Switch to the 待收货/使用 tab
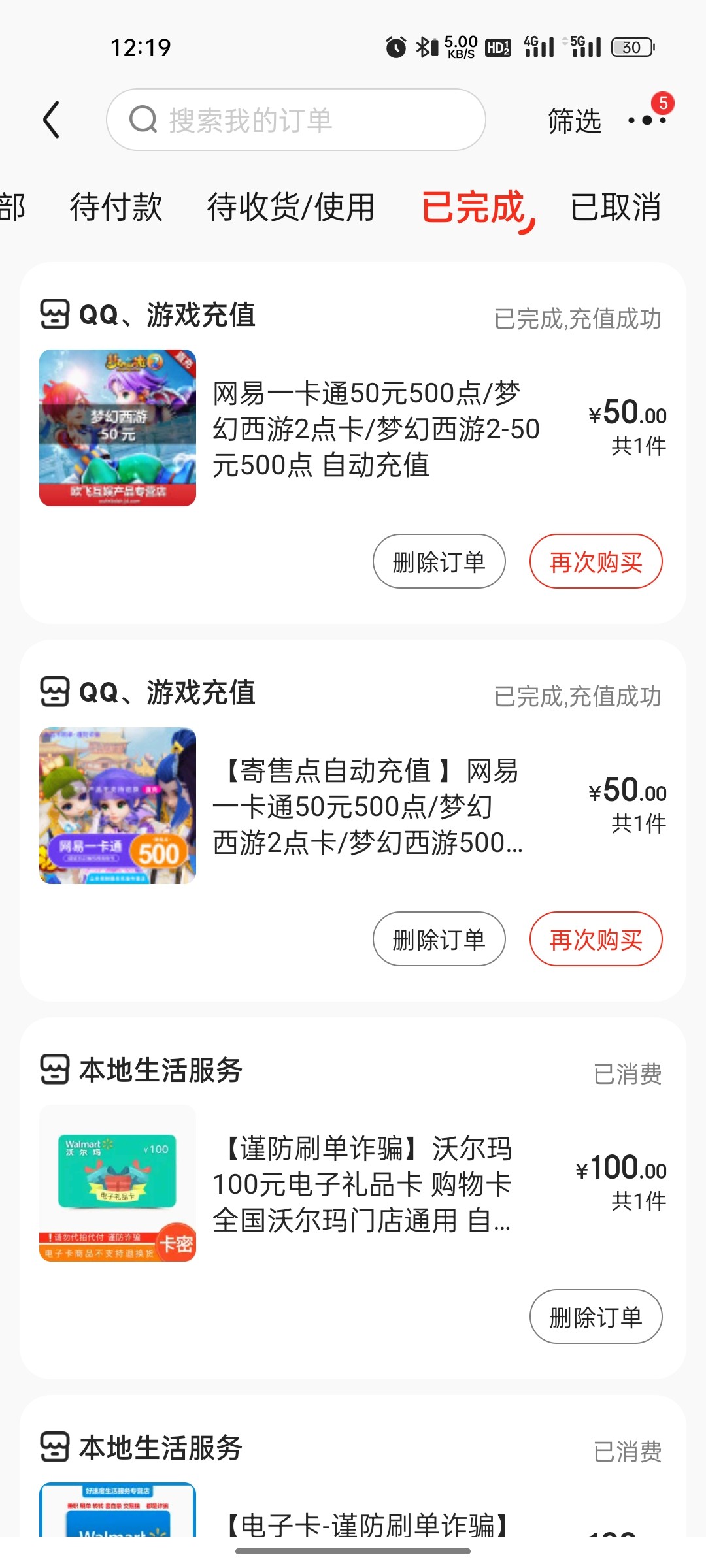Screen dimensions: 706x1568 tap(291, 207)
